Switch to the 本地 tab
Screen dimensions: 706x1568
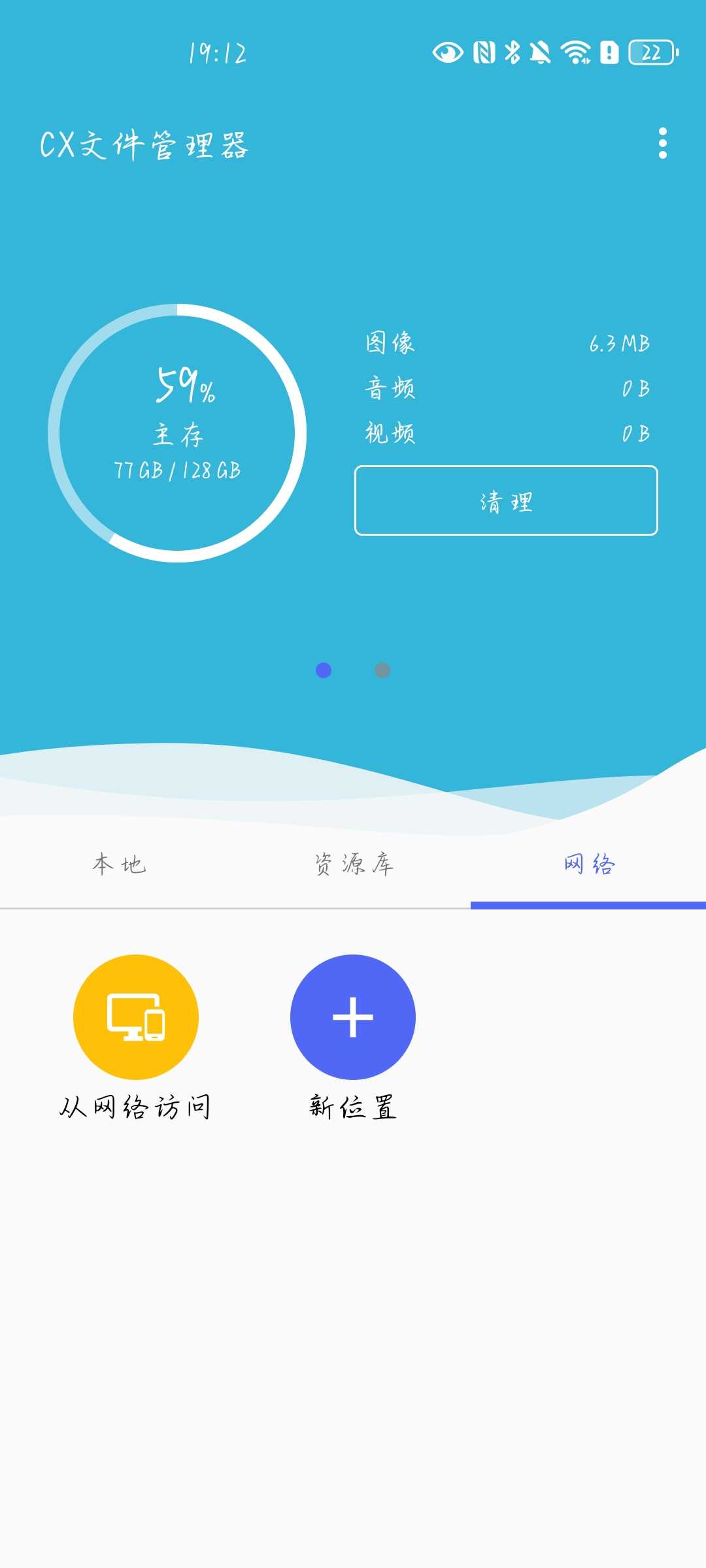[118, 864]
